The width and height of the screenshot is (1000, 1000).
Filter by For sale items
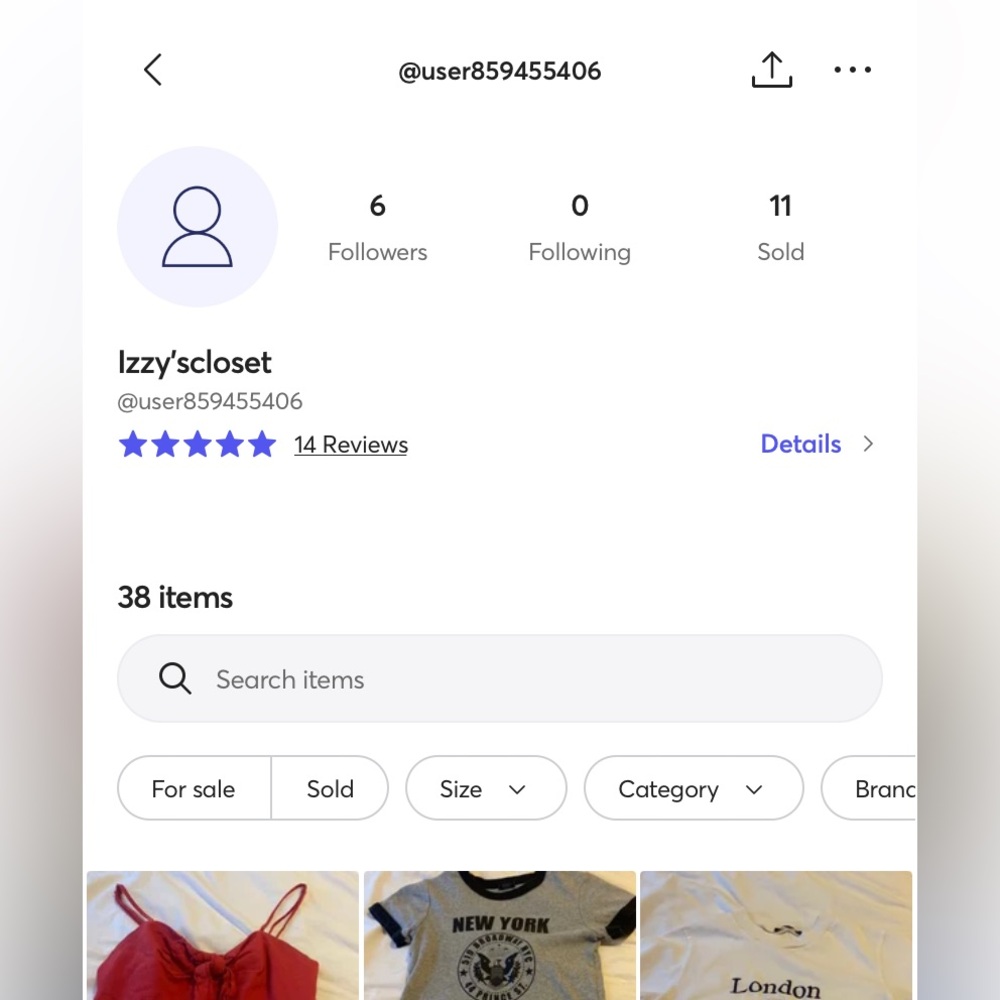(194, 789)
